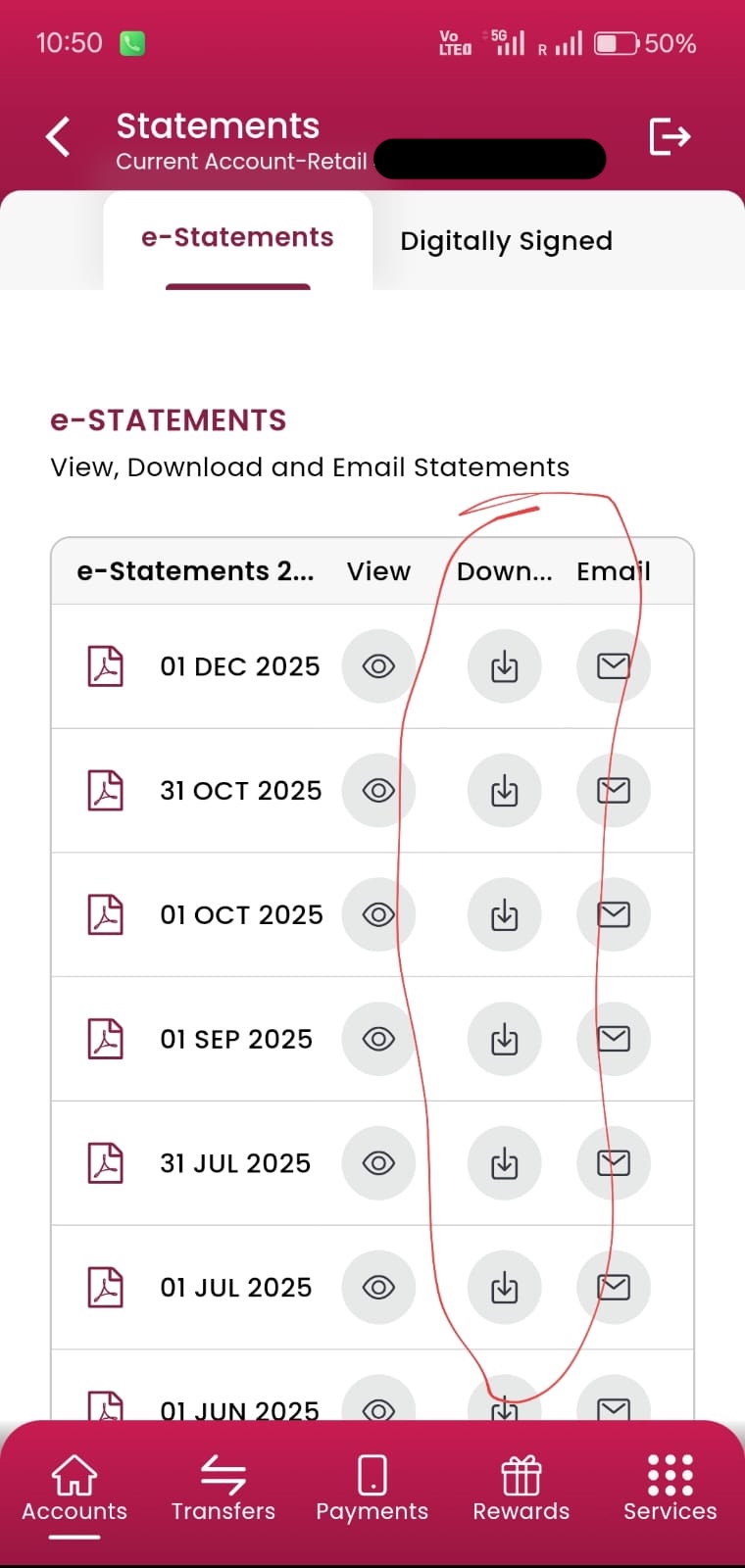Download the 31 JUL 2025 statement
Viewport: 745px width, 1568px height.
504,1163
